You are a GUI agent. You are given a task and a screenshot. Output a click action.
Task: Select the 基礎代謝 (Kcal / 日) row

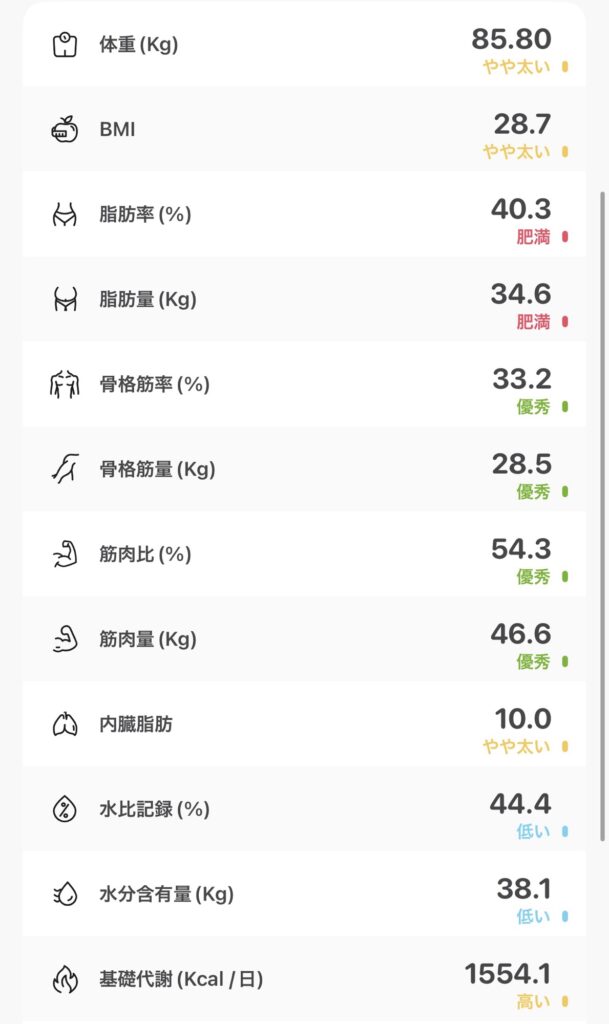[x=304, y=980]
